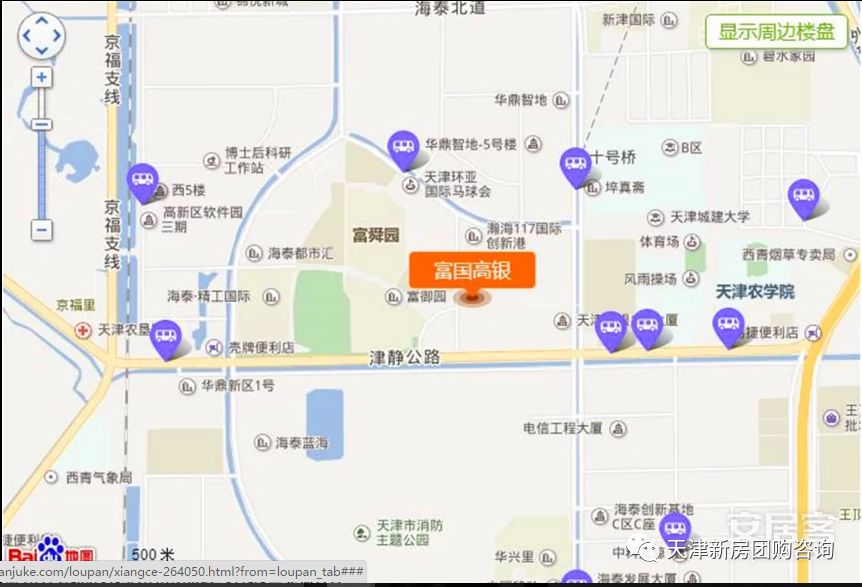Image resolution: width=862 pixels, height=587 pixels.
Task: Show nearby properties via 显示周边楼盘
Action: click(x=776, y=32)
